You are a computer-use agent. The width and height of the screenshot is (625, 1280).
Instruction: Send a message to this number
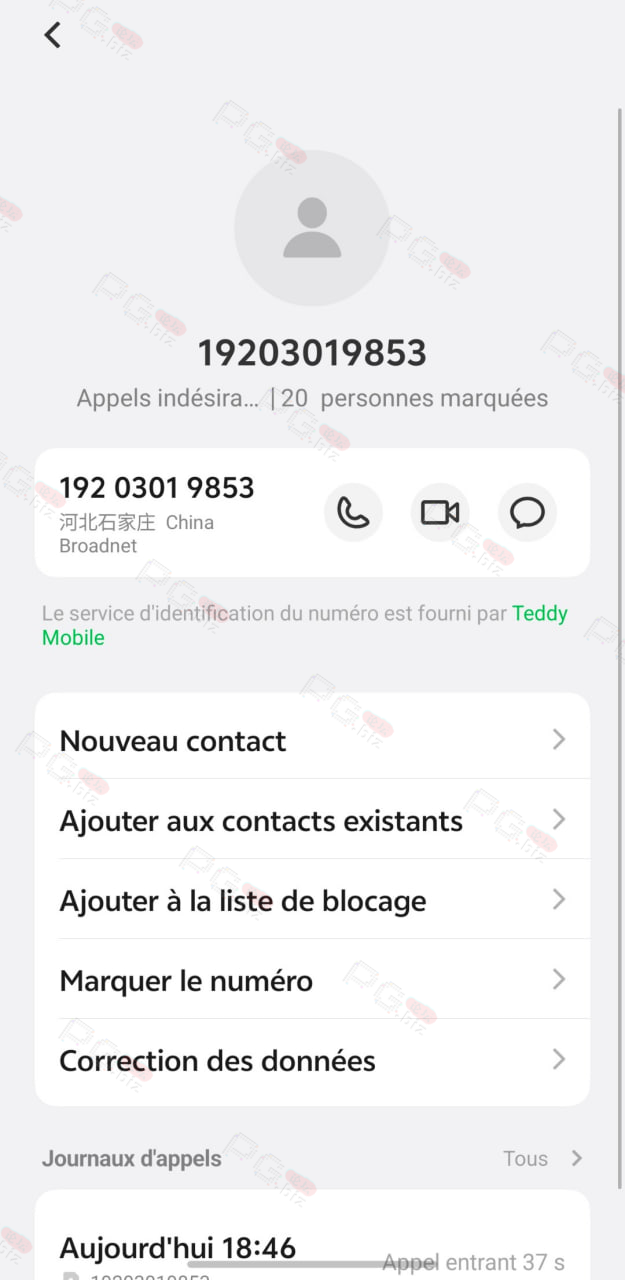(x=527, y=513)
